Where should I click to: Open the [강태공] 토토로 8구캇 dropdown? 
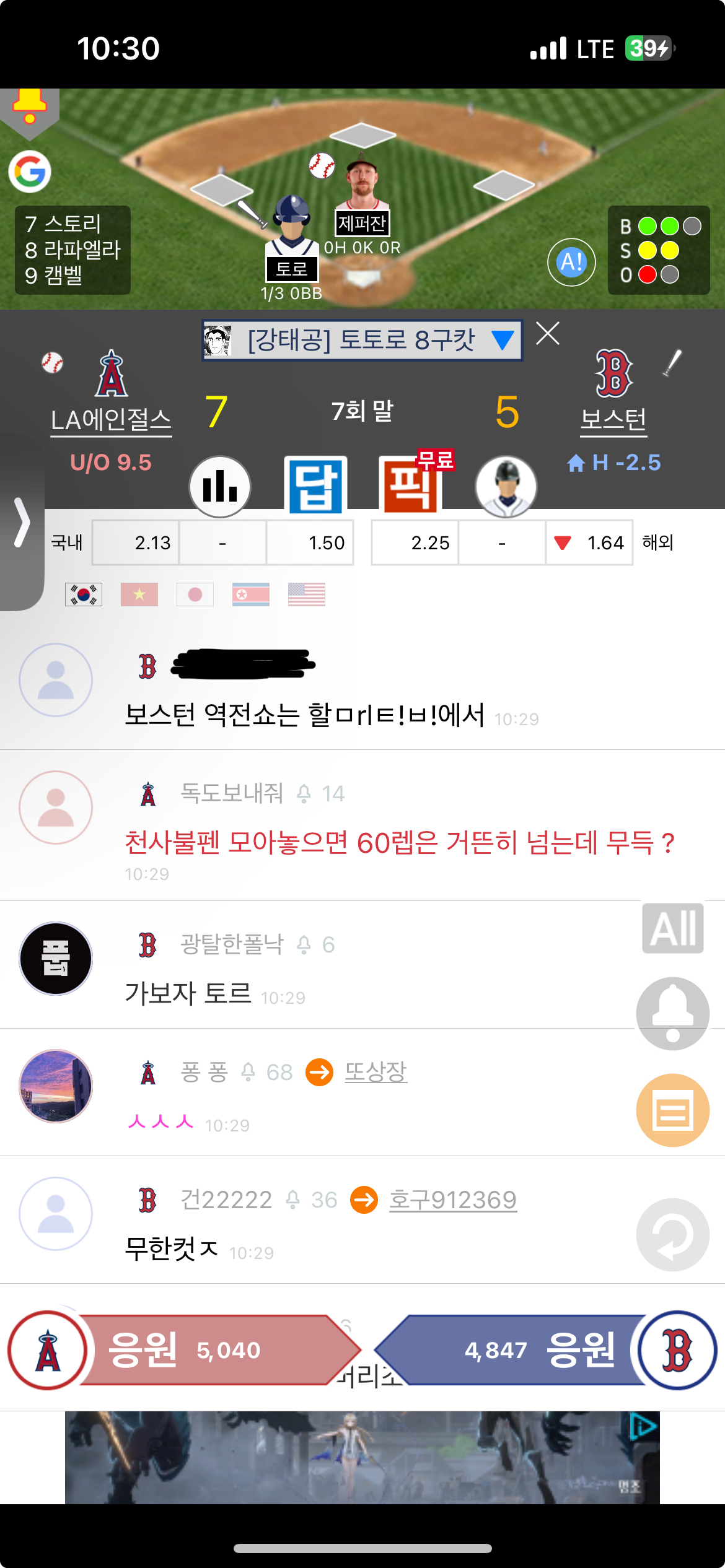click(x=362, y=340)
